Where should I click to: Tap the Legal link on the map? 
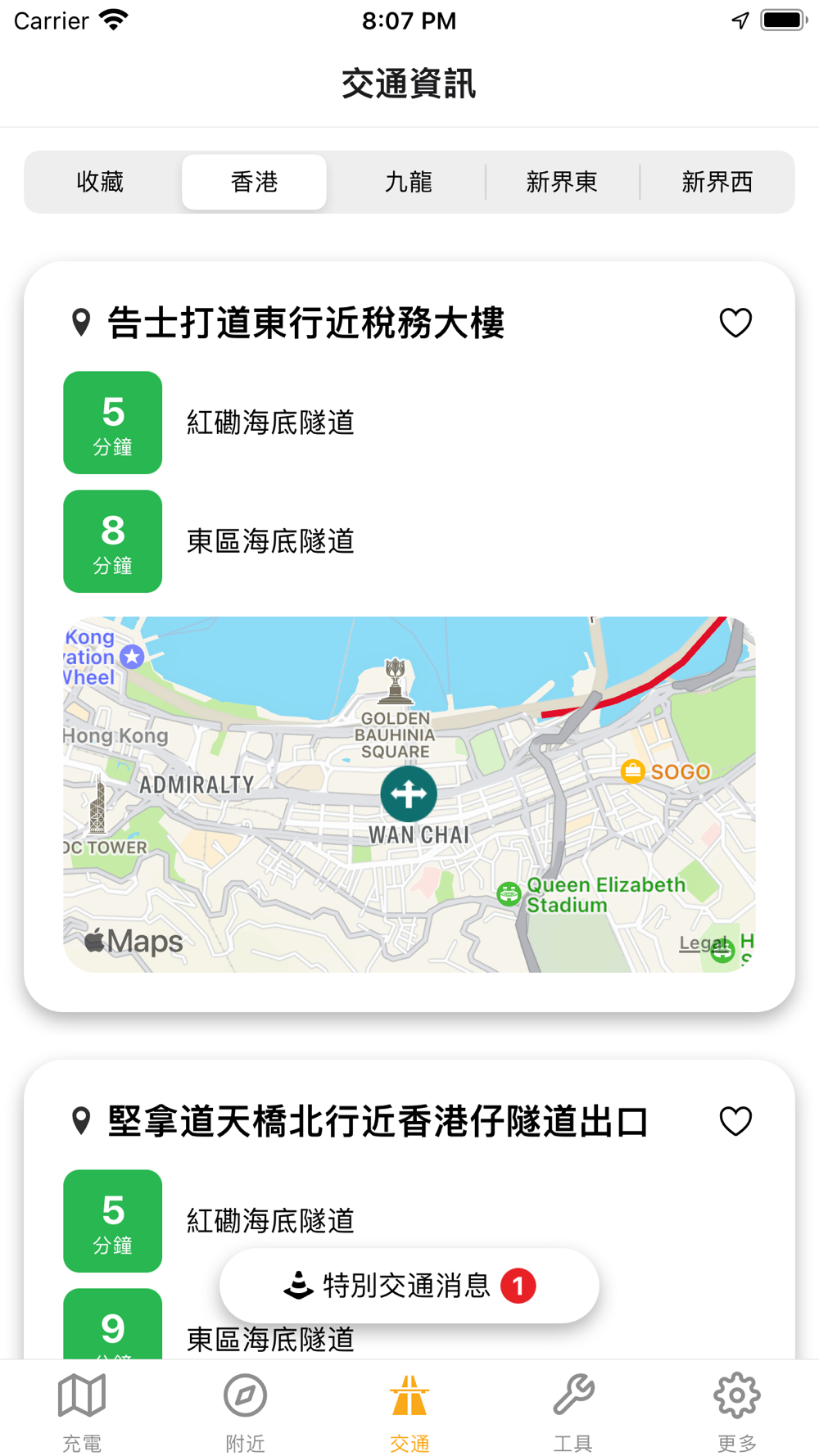coord(703,943)
